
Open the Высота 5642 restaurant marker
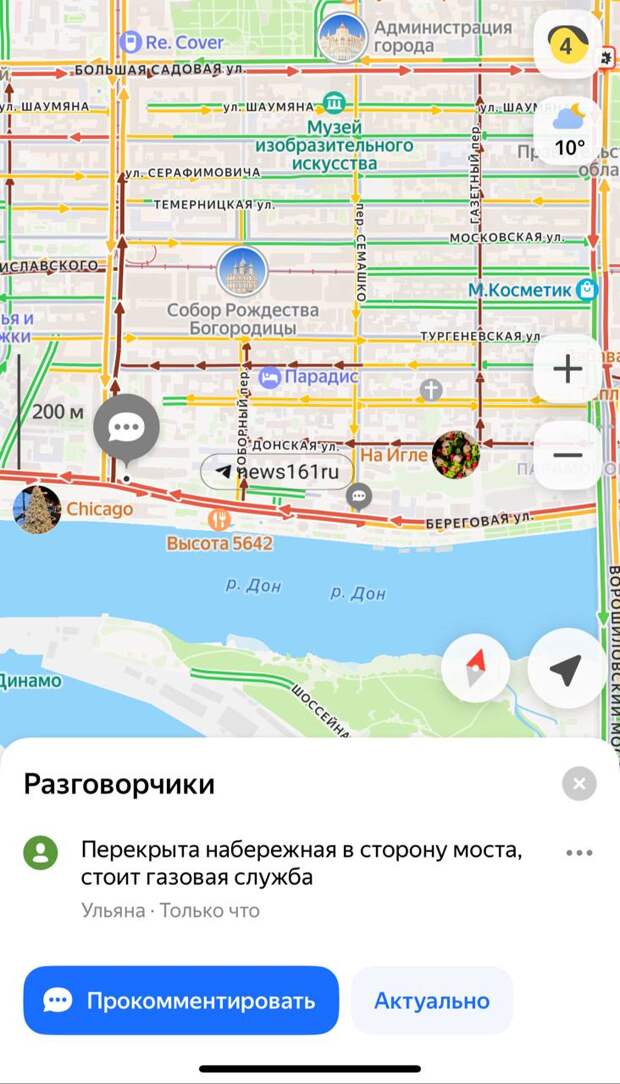(219, 520)
